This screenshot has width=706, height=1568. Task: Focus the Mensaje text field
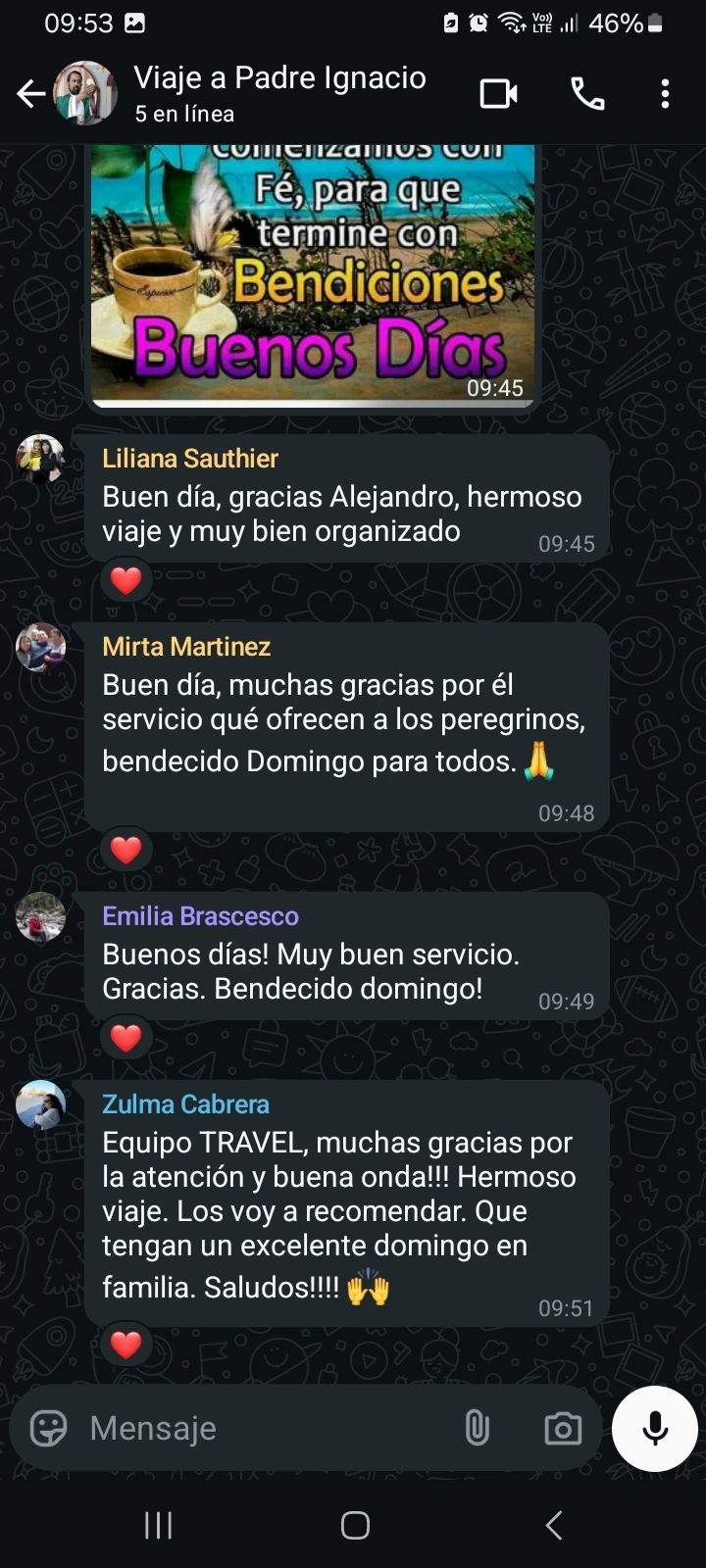(265, 1429)
